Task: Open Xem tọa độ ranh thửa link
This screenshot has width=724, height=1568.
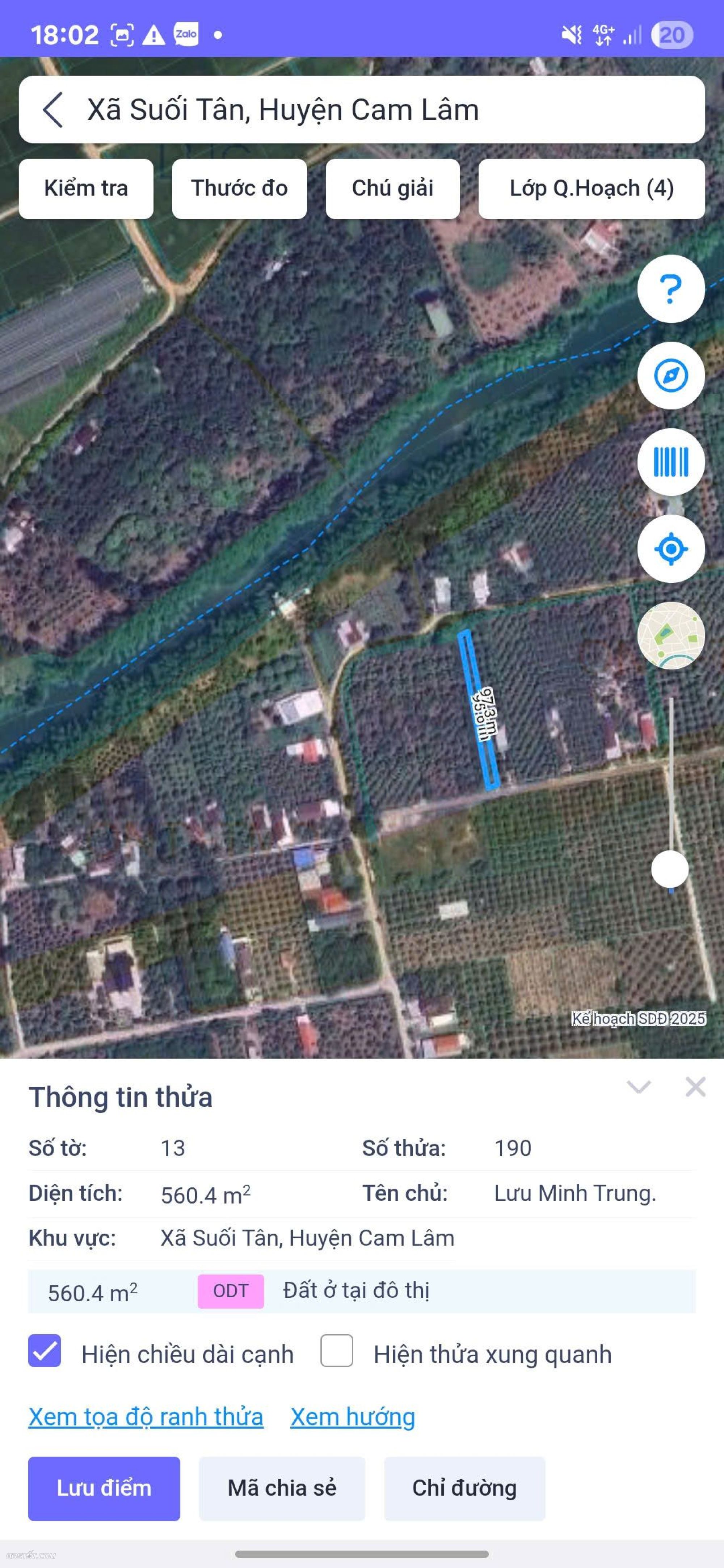Action: [x=146, y=1417]
